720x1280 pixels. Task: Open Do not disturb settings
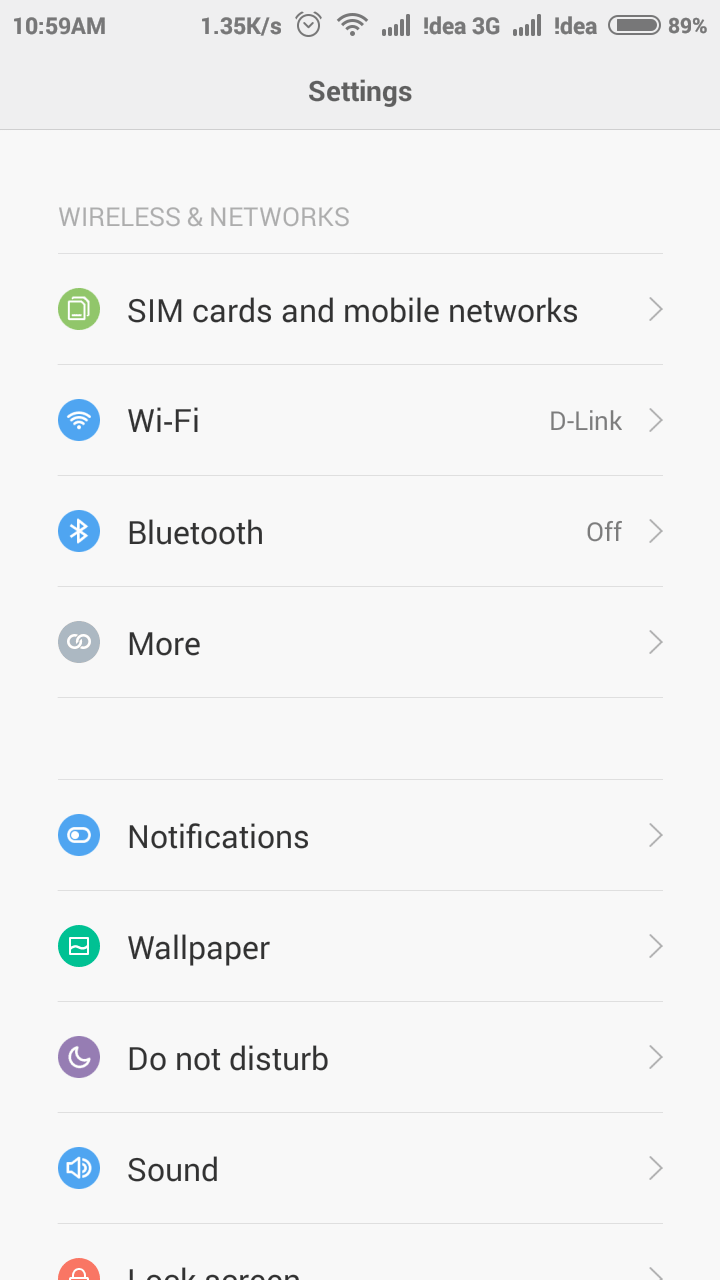click(x=360, y=1058)
